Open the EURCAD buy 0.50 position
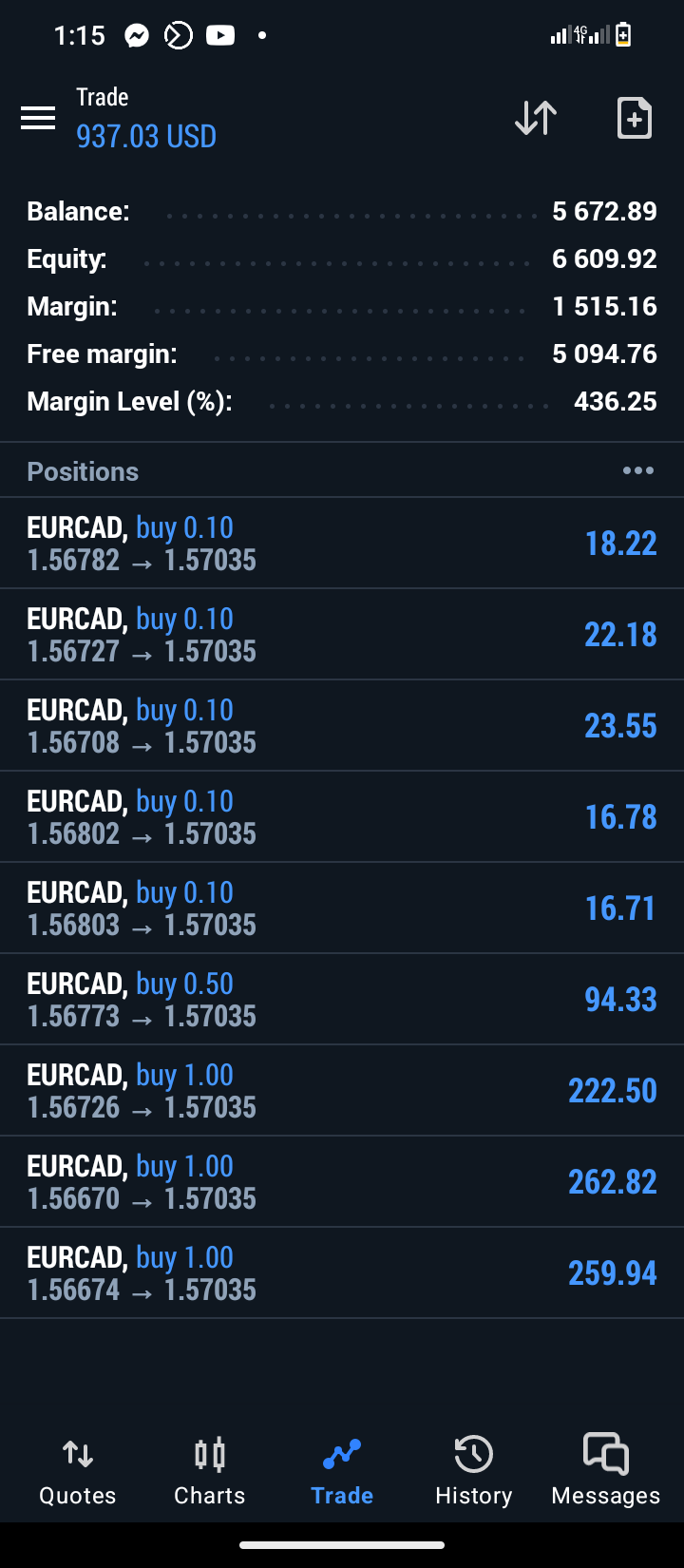The image size is (684, 1568). click(342, 1000)
